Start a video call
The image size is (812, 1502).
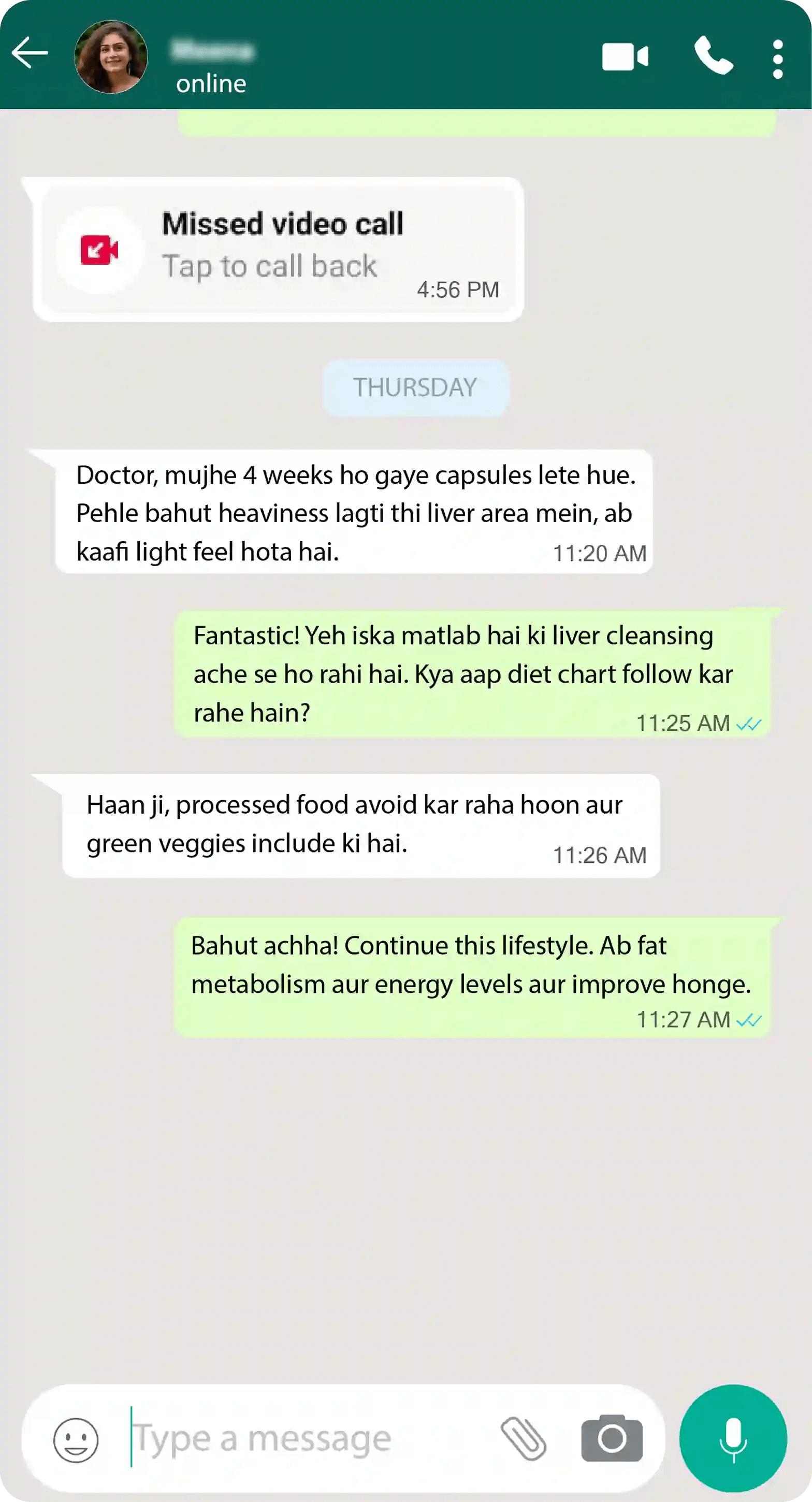pyautogui.click(x=625, y=56)
